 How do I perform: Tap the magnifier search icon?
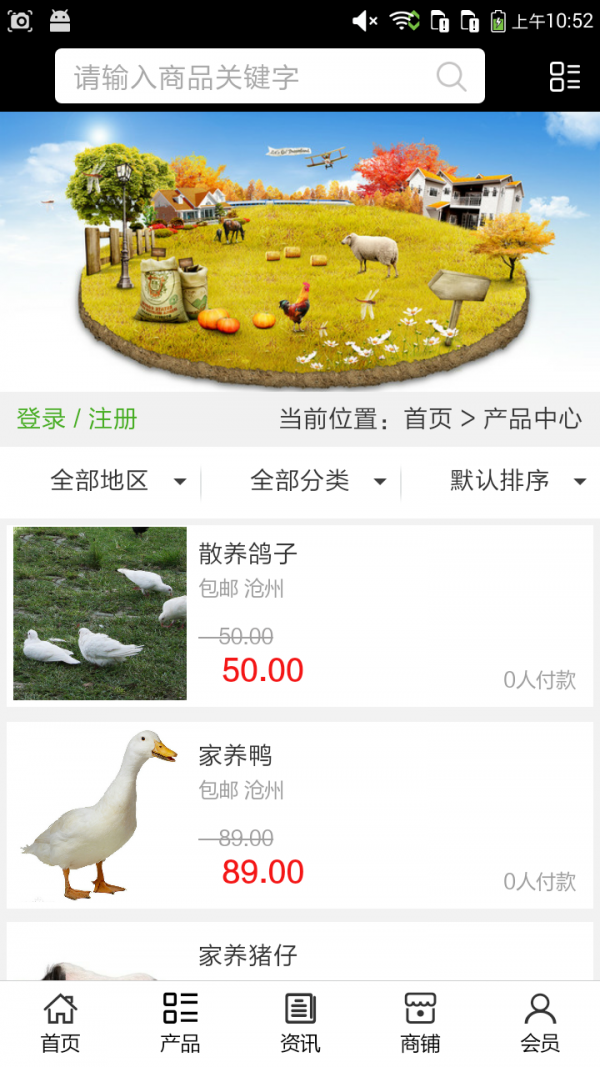(451, 77)
